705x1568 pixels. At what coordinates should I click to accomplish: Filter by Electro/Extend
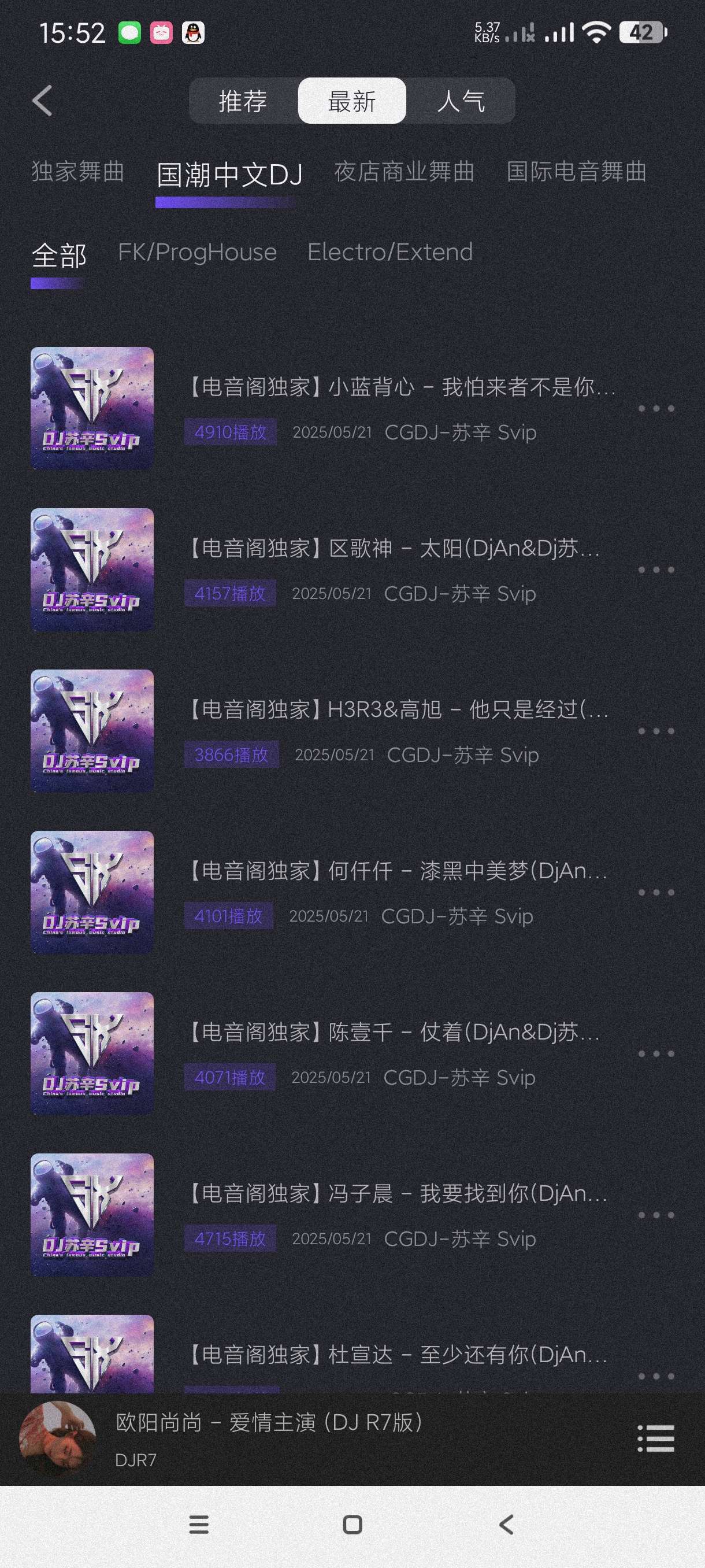coord(390,252)
